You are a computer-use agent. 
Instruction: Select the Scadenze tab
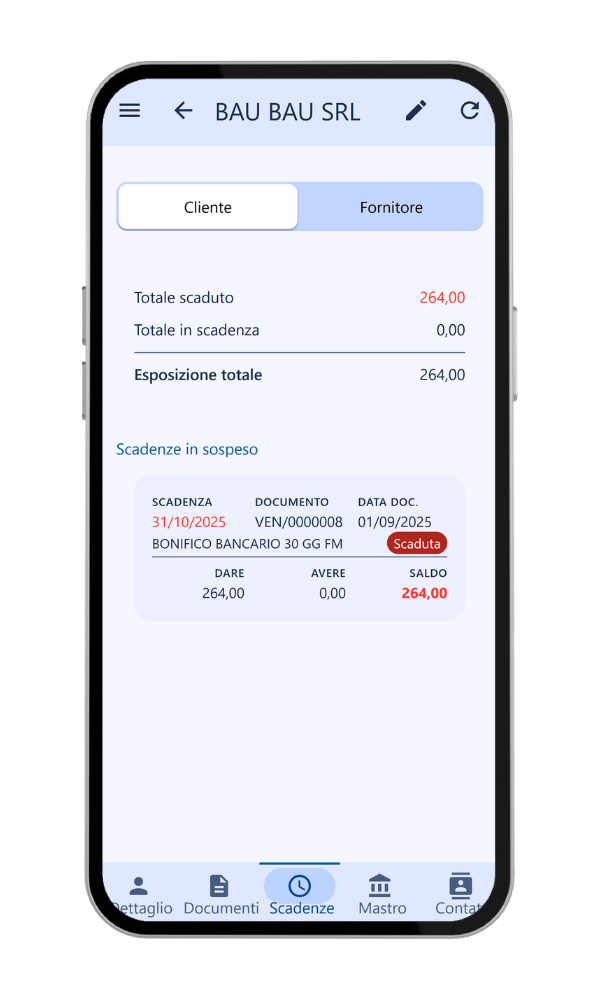(300, 894)
